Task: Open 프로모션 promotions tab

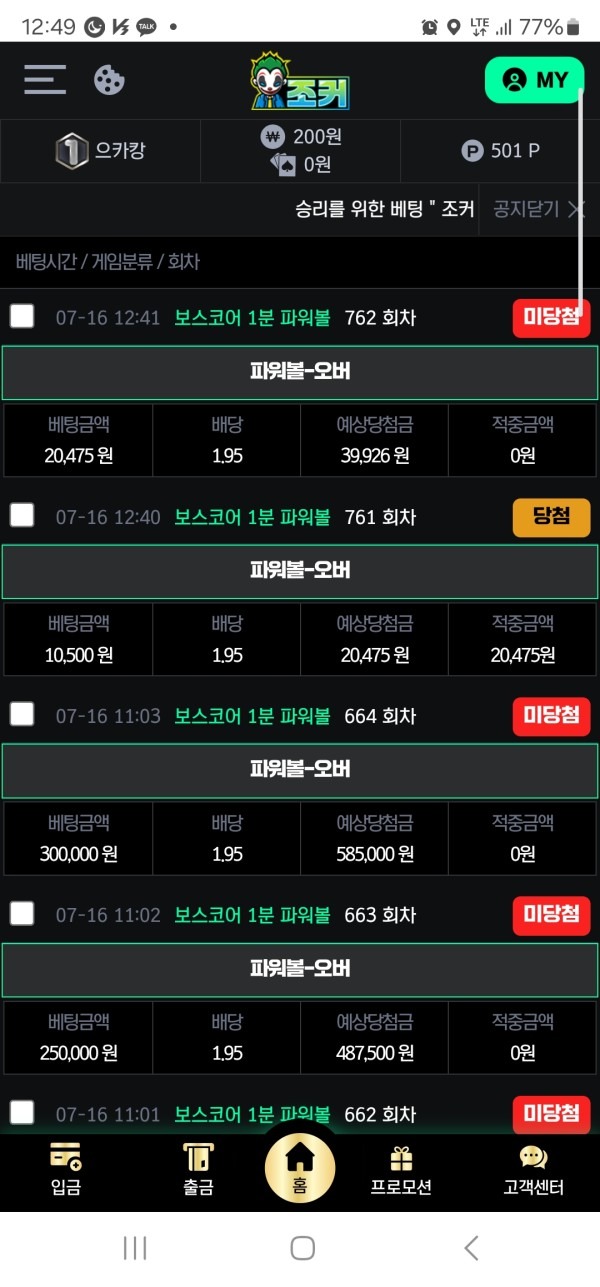Action: pos(401,1170)
